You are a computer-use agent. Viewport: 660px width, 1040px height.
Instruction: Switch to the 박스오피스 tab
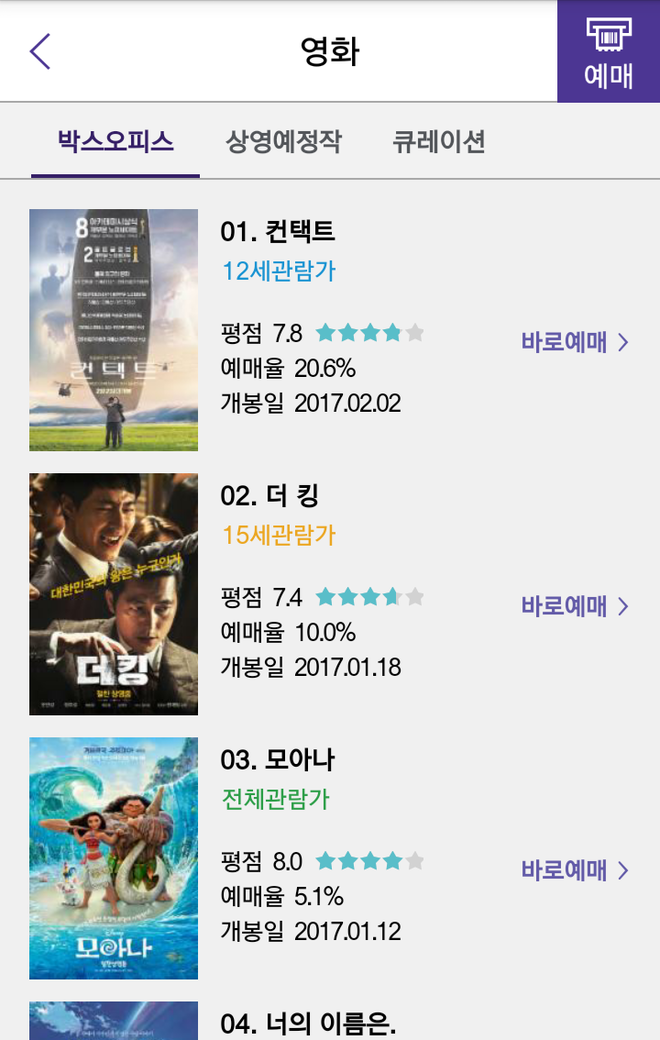pyautogui.click(x=115, y=142)
